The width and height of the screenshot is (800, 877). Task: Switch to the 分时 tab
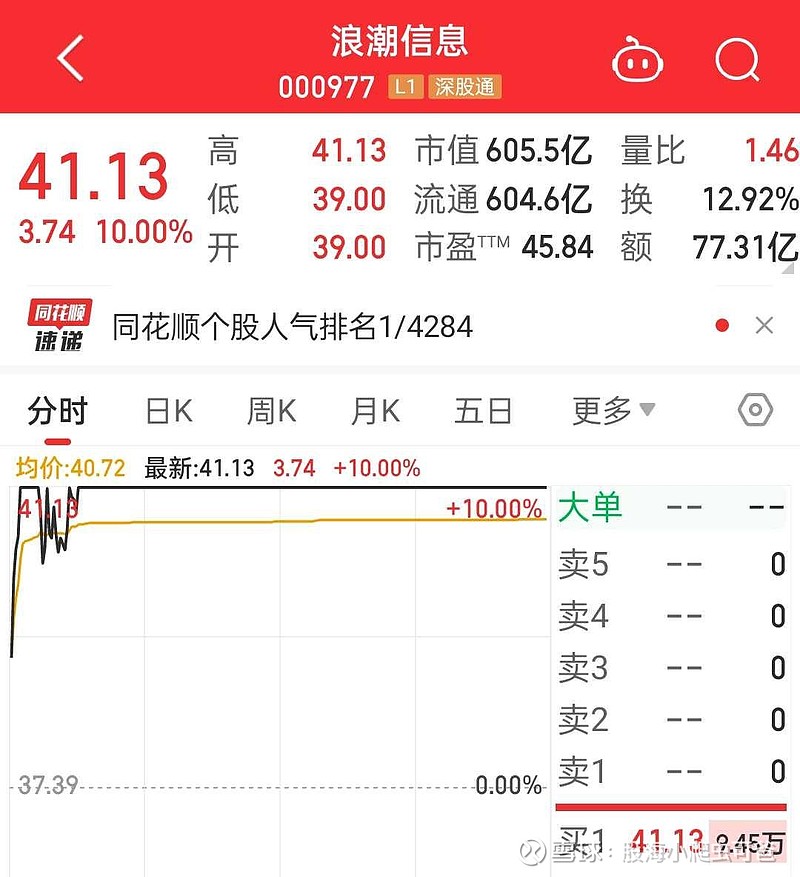click(57, 409)
